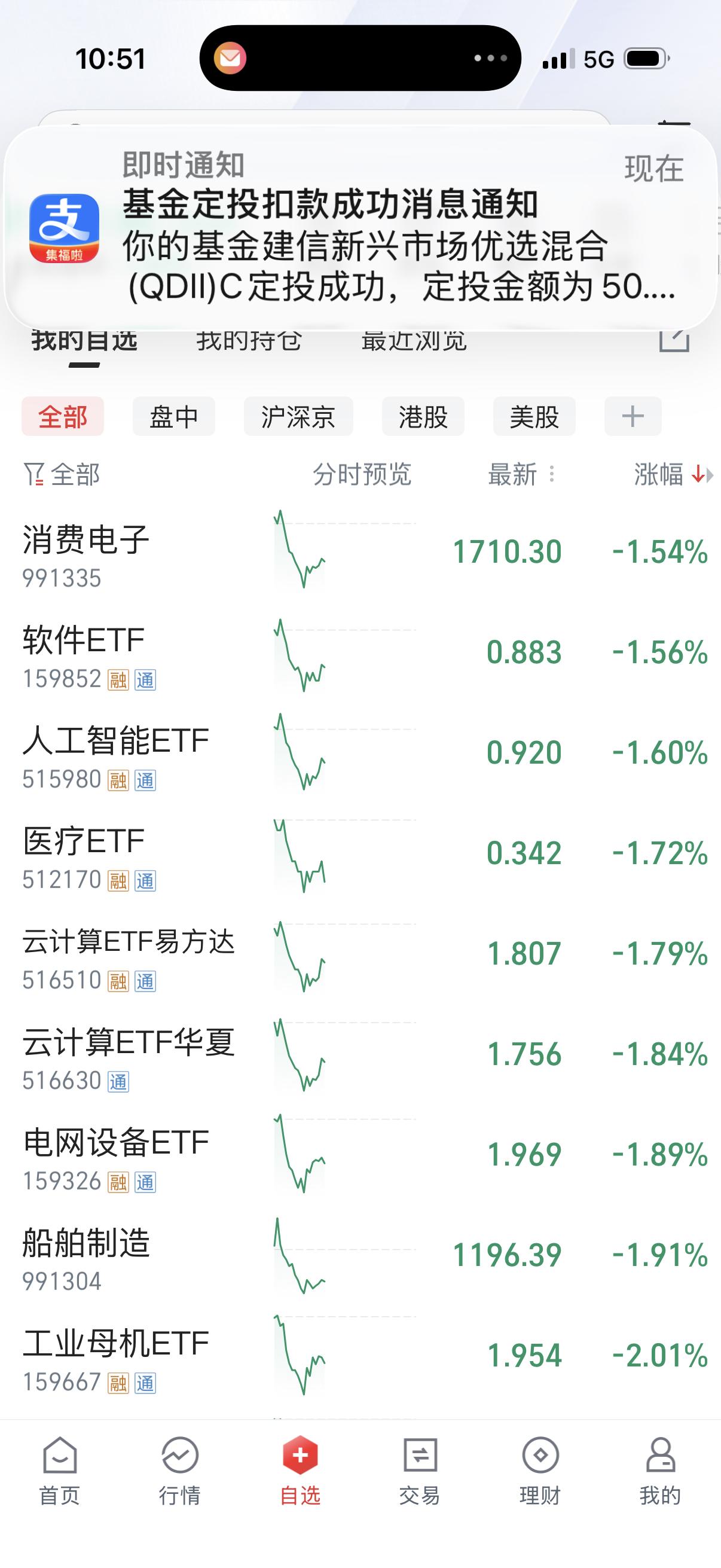Tap the 软件ETF mini chart preview

[301, 654]
